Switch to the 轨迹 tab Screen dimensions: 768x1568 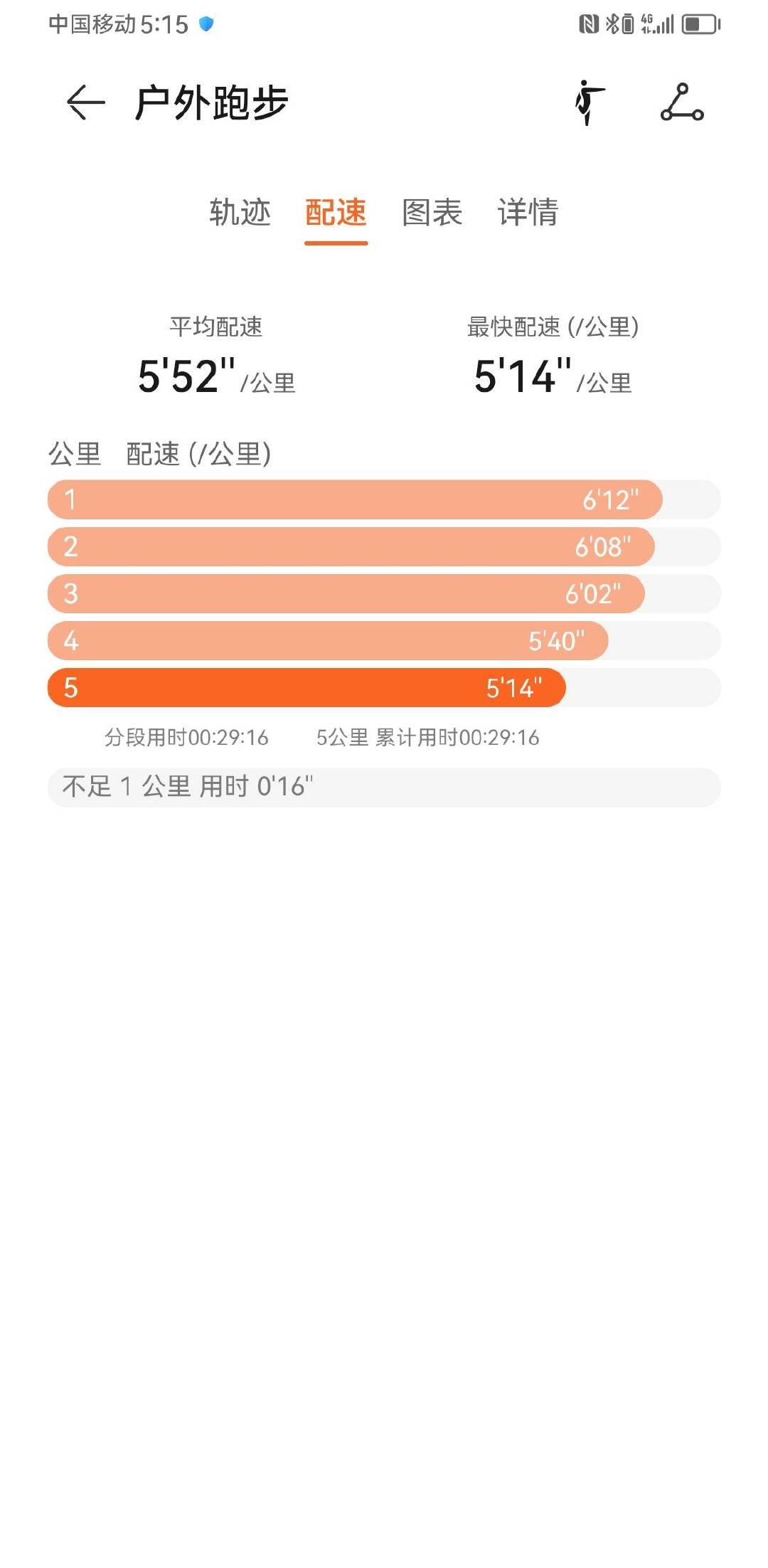(240, 212)
